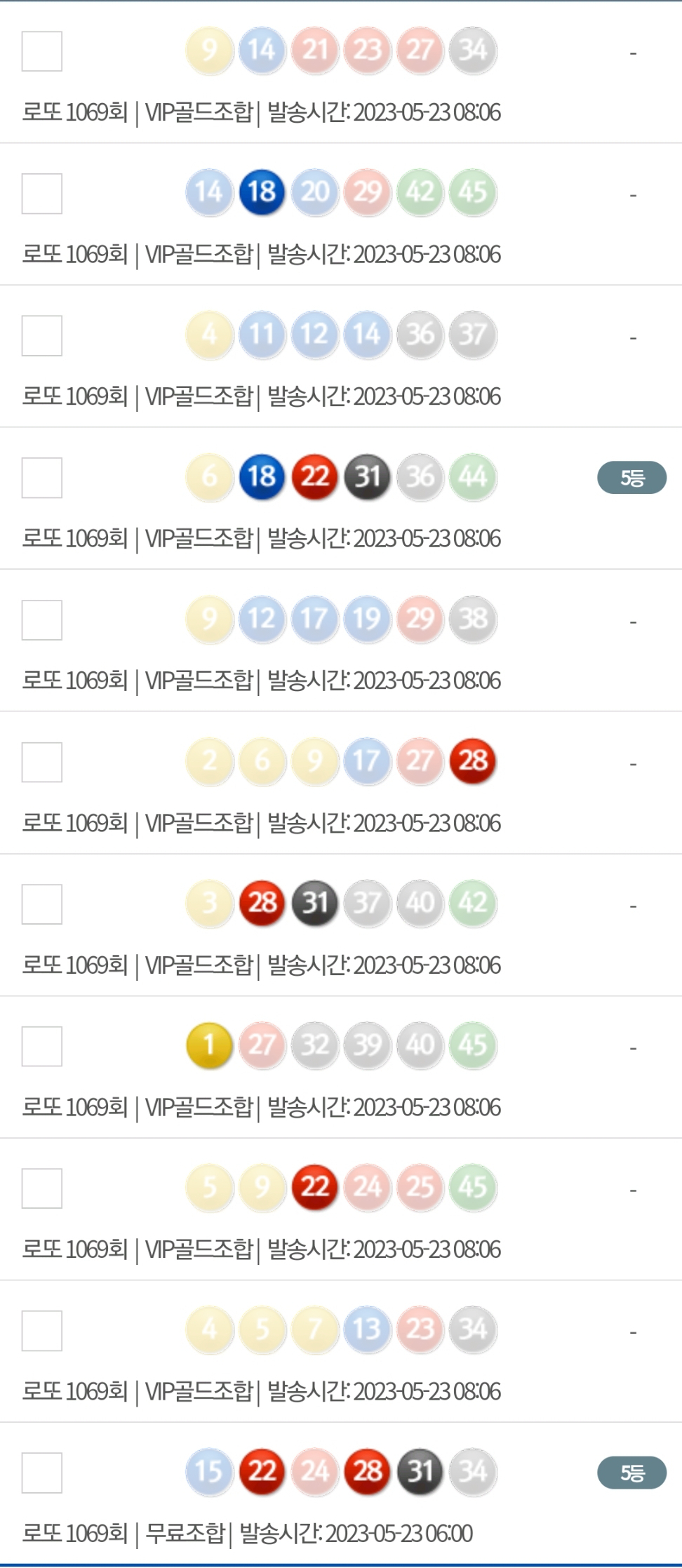The height and width of the screenshot is (1568, 682).
Task: Select checkbox for combination 1 27 32 39 40 45
Action: click(42, 1046)
